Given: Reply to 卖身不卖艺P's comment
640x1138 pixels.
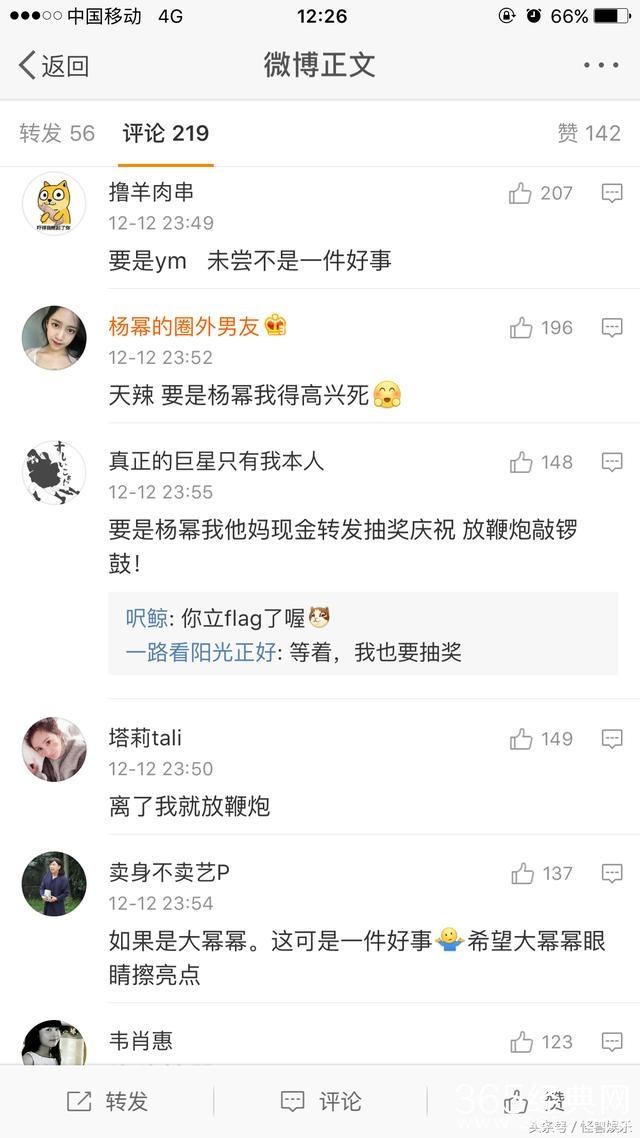Looking at the screenshot, I should click(612, 875).
